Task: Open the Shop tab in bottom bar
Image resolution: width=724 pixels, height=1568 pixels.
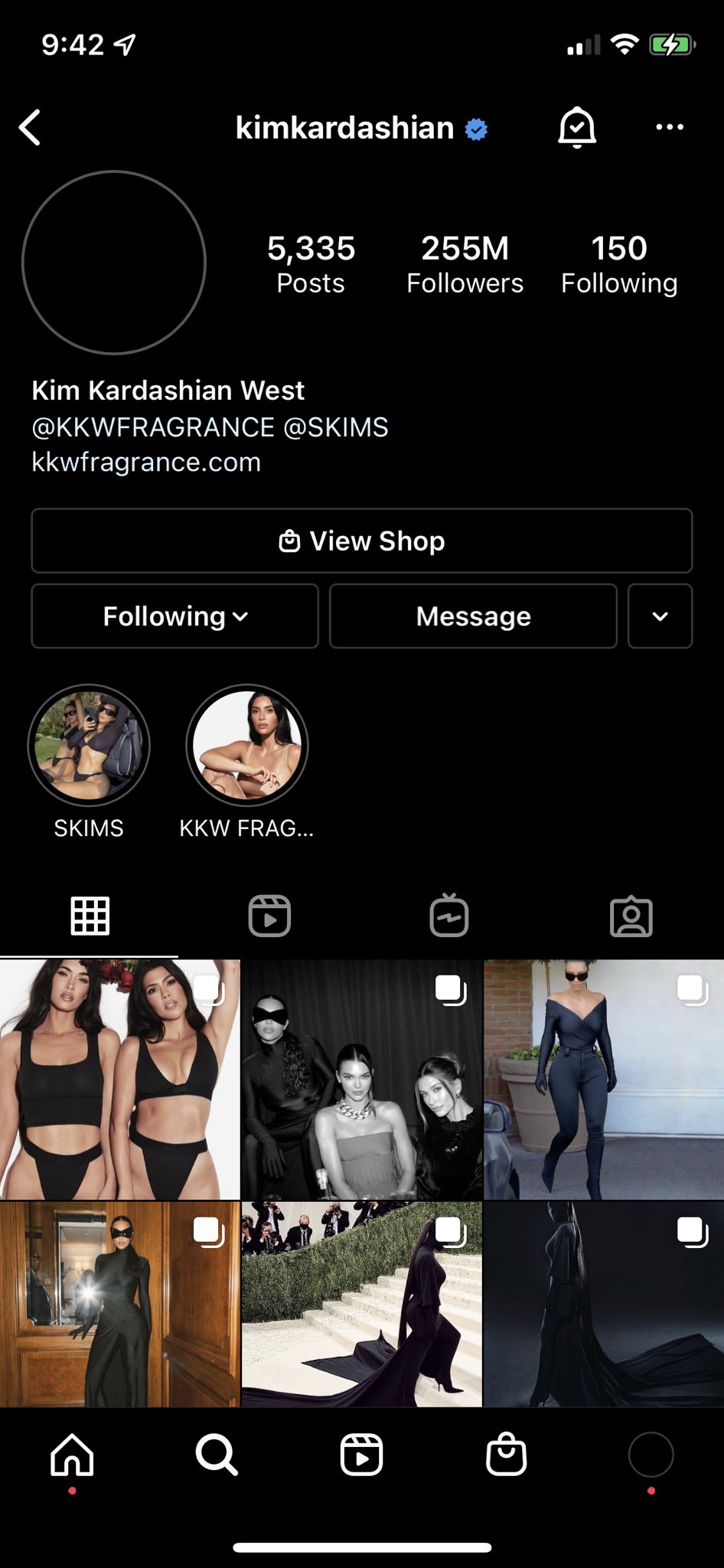Action: tap(506, 1455)
